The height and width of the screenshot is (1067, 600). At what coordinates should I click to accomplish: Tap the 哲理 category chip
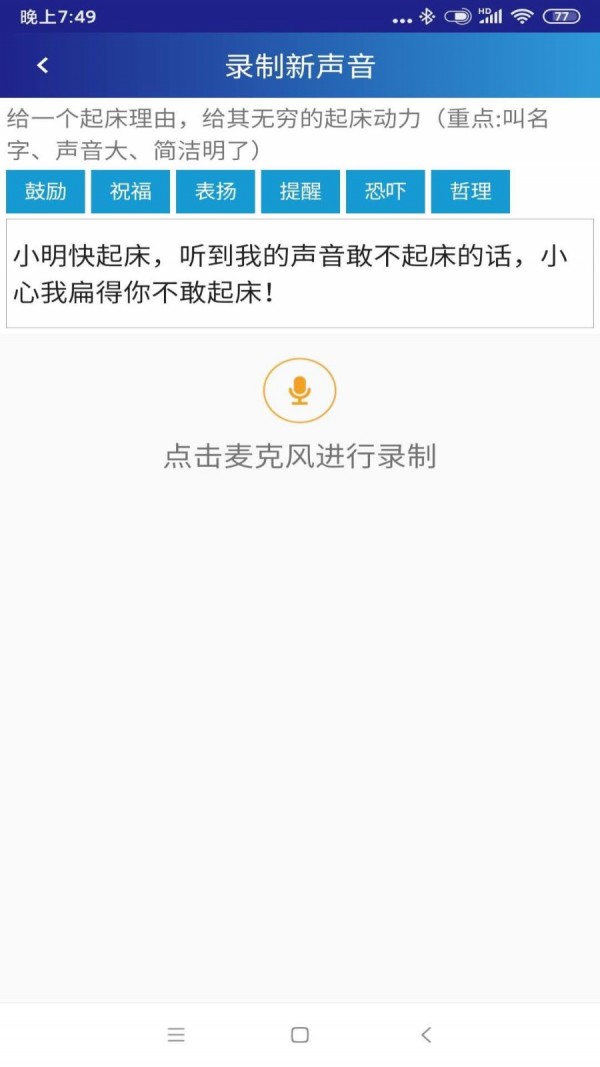pyautogui.click(x=470, y=191)
